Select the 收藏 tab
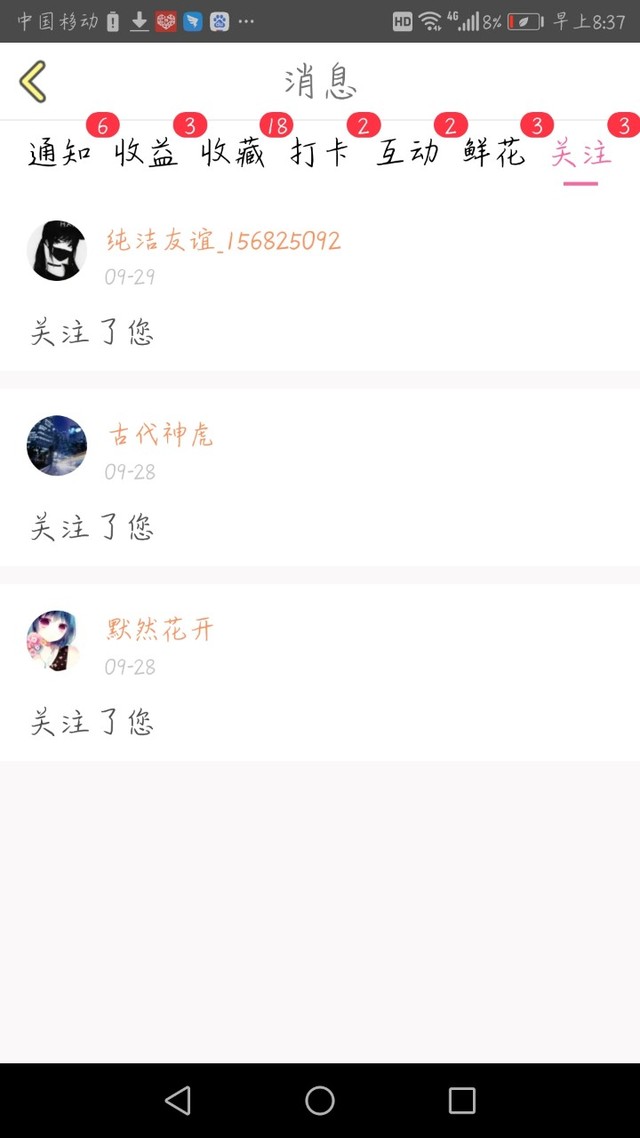 tap(232, 153)
